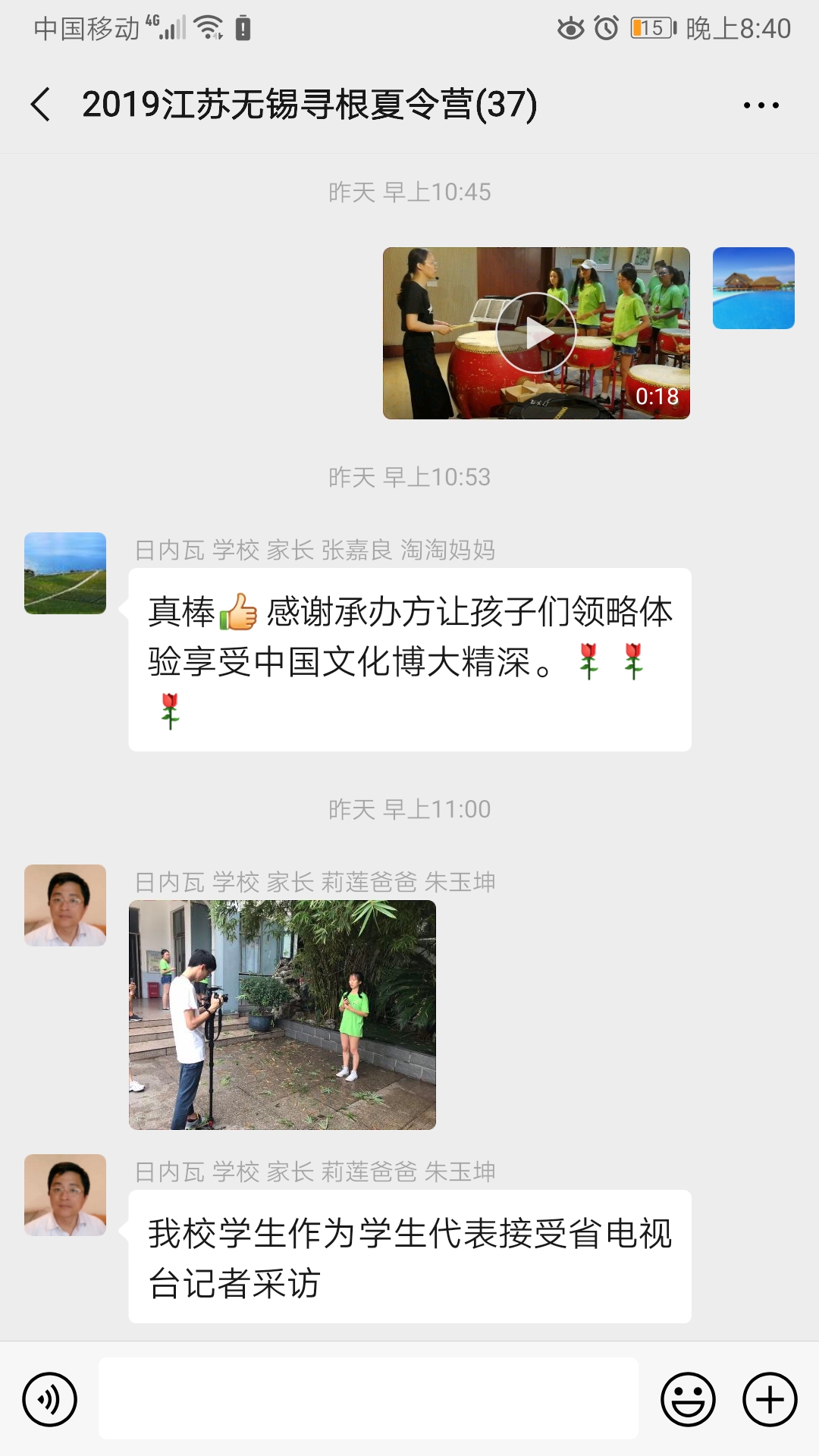Play the 0:18 drum video

(x=536, y=333)
